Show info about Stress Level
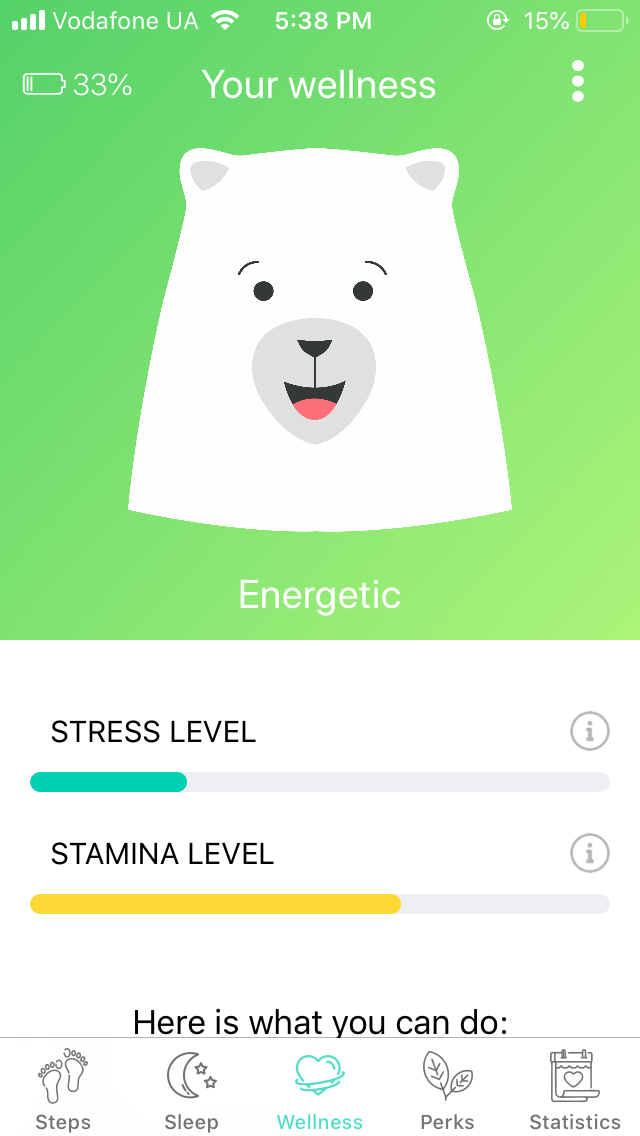 (589, 732)
